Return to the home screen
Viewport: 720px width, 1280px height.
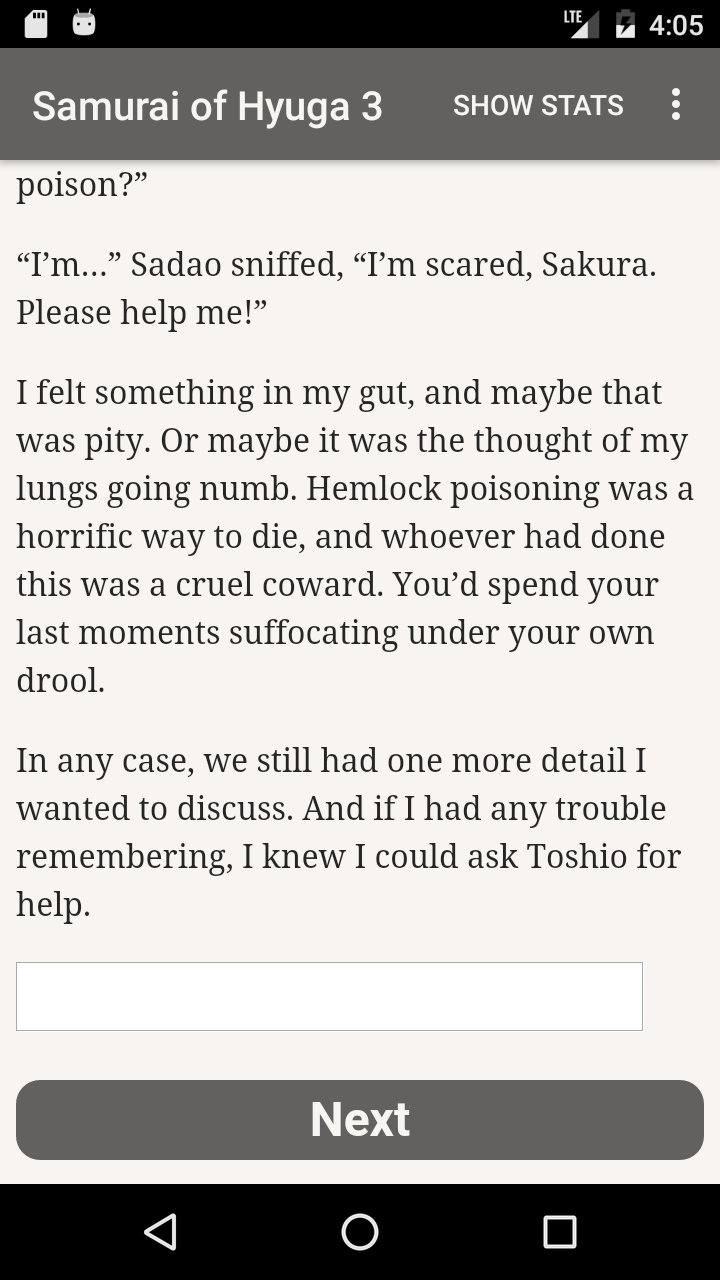tap(360, 1232)
